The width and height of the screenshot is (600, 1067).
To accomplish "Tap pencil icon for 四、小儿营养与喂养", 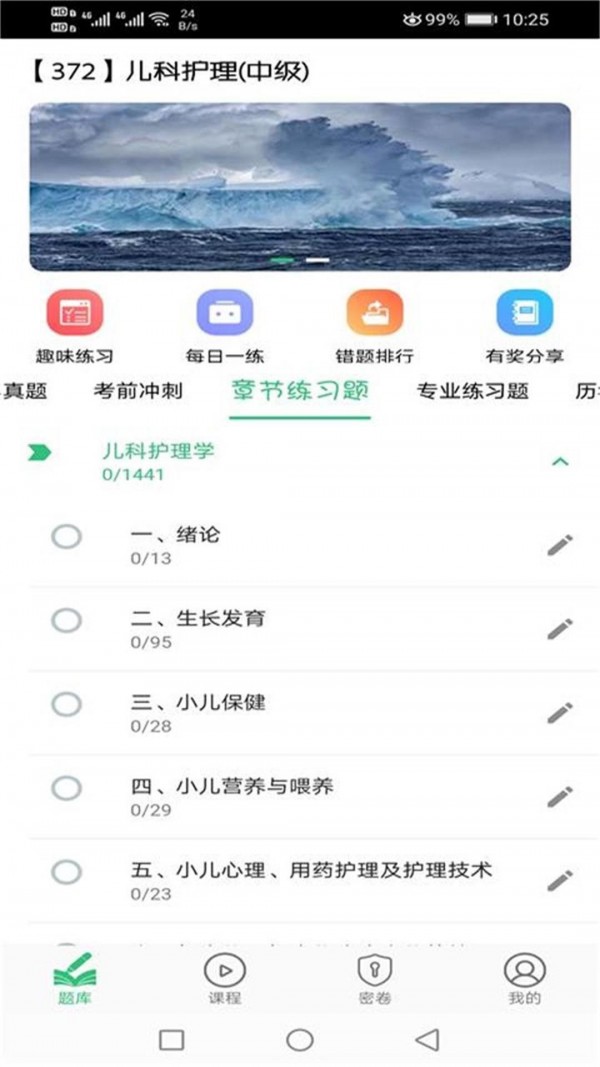I will 560,797.
